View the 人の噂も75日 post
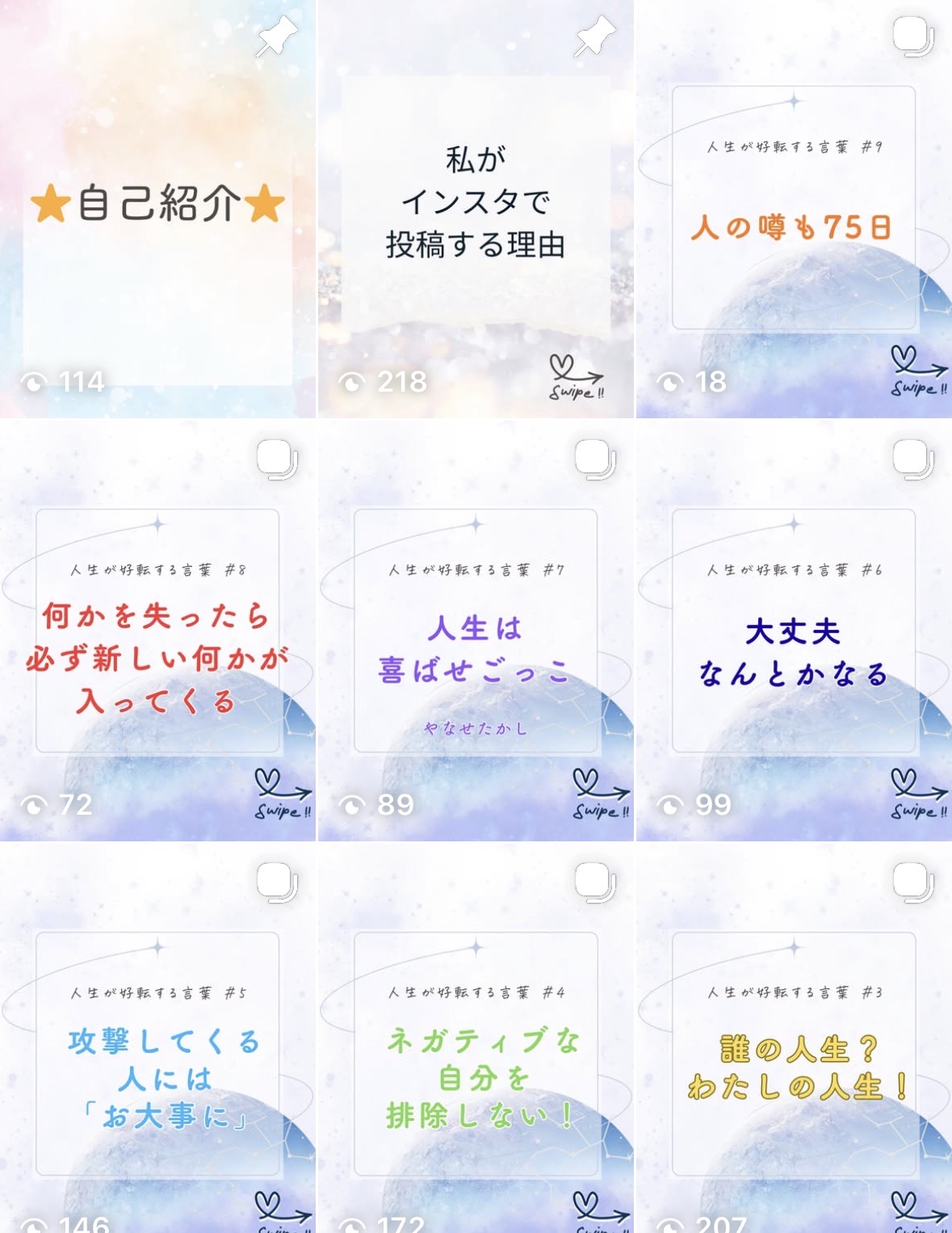The height and width of the screenshot is (1233, 952). point(794,208)
